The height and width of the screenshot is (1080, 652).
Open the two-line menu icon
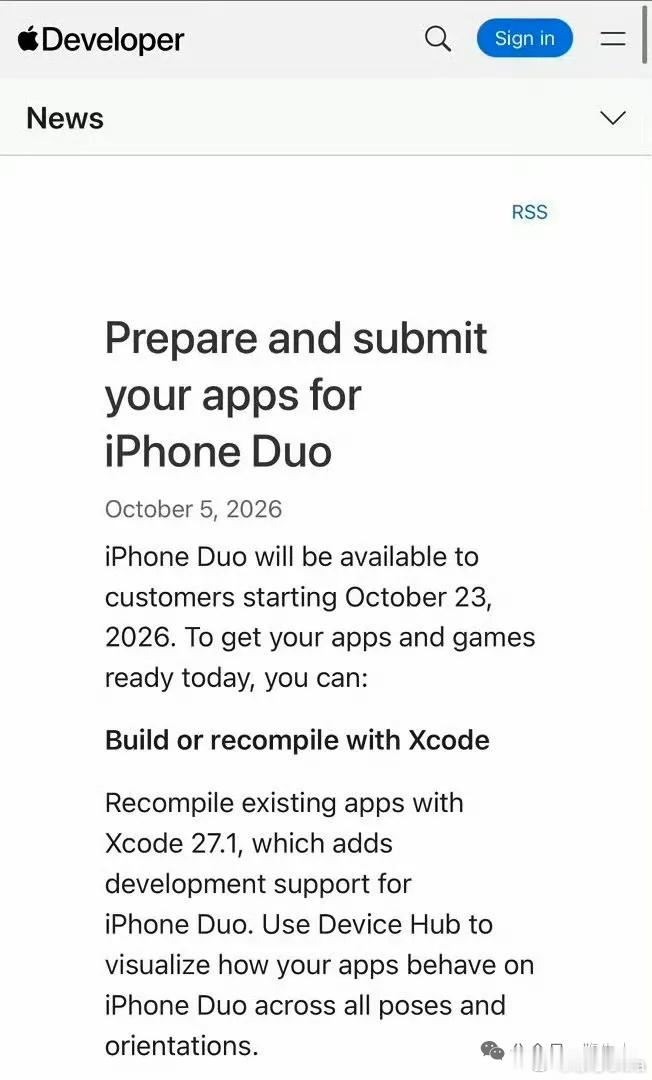(x=613, y=39)
